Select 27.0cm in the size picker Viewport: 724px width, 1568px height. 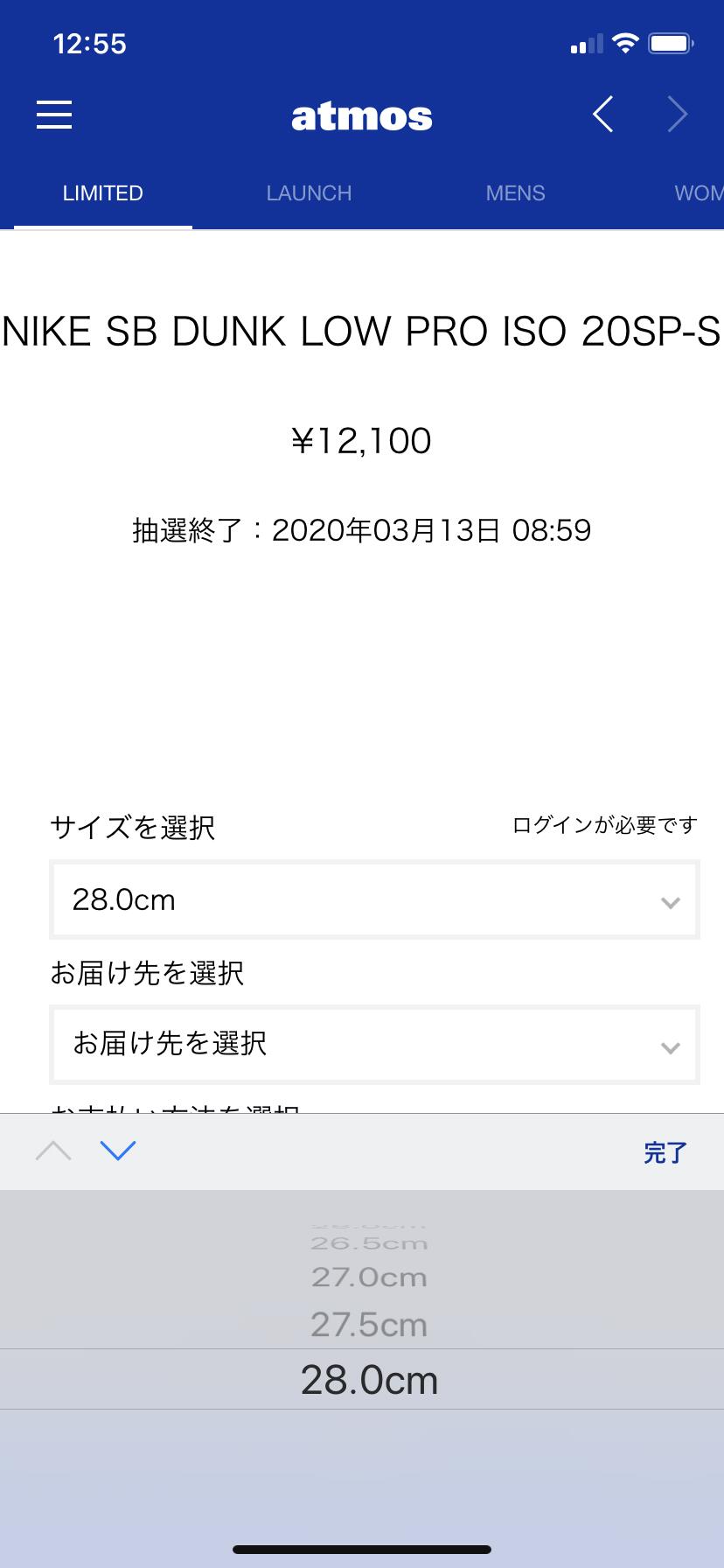coord(369,1277)
